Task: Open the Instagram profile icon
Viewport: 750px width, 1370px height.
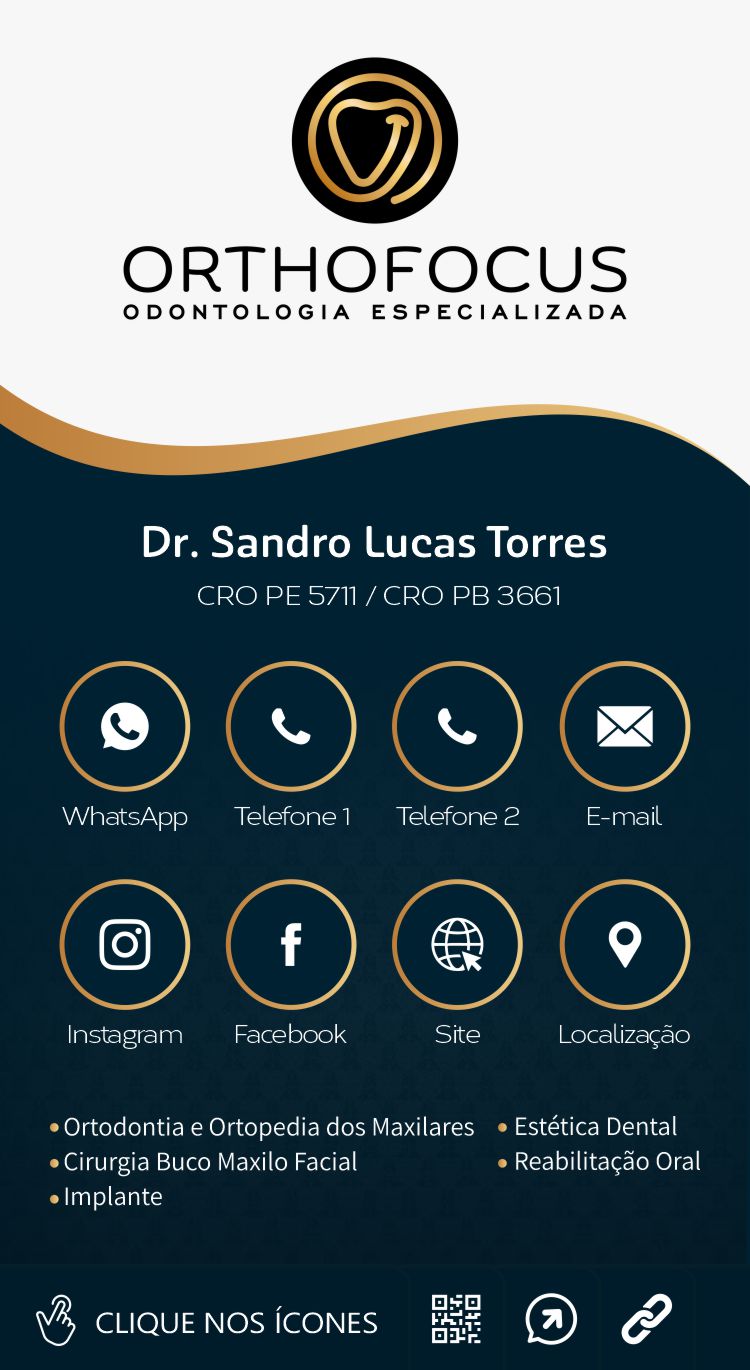Action: coord(125,944)
